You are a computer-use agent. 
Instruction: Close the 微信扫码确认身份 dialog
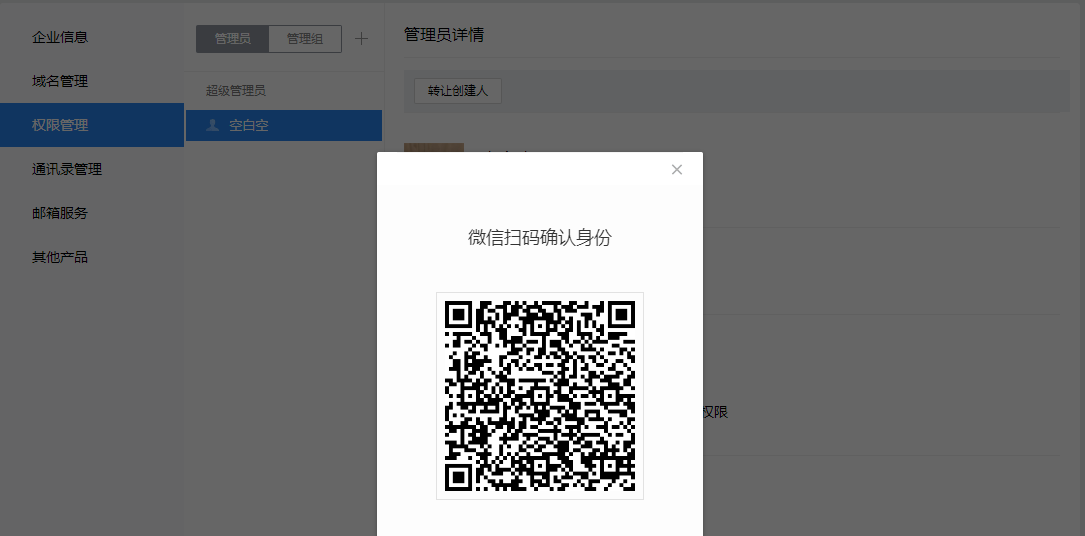(677, 170)
